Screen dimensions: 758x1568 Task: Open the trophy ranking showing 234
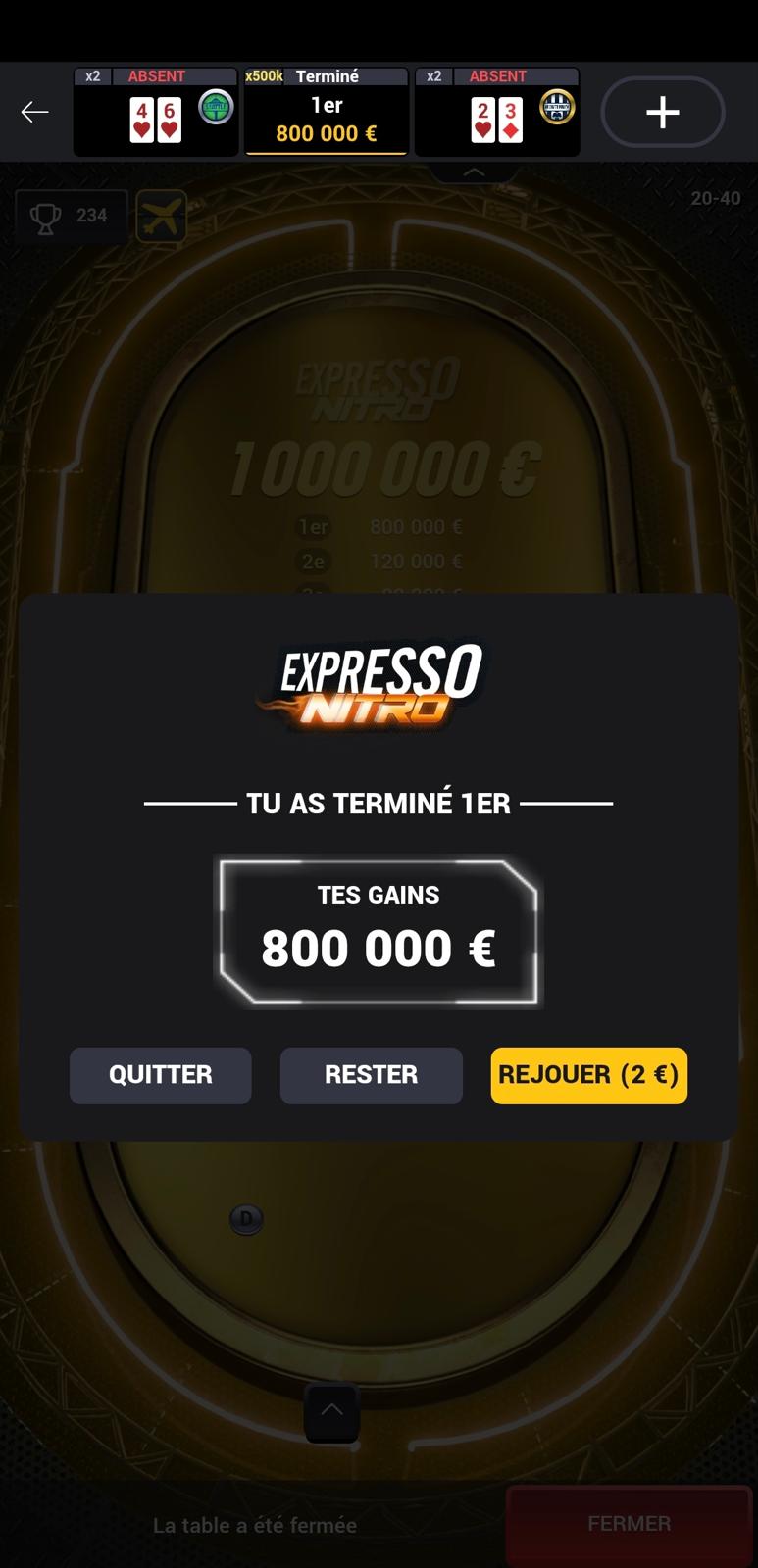(x=71, y=216)
